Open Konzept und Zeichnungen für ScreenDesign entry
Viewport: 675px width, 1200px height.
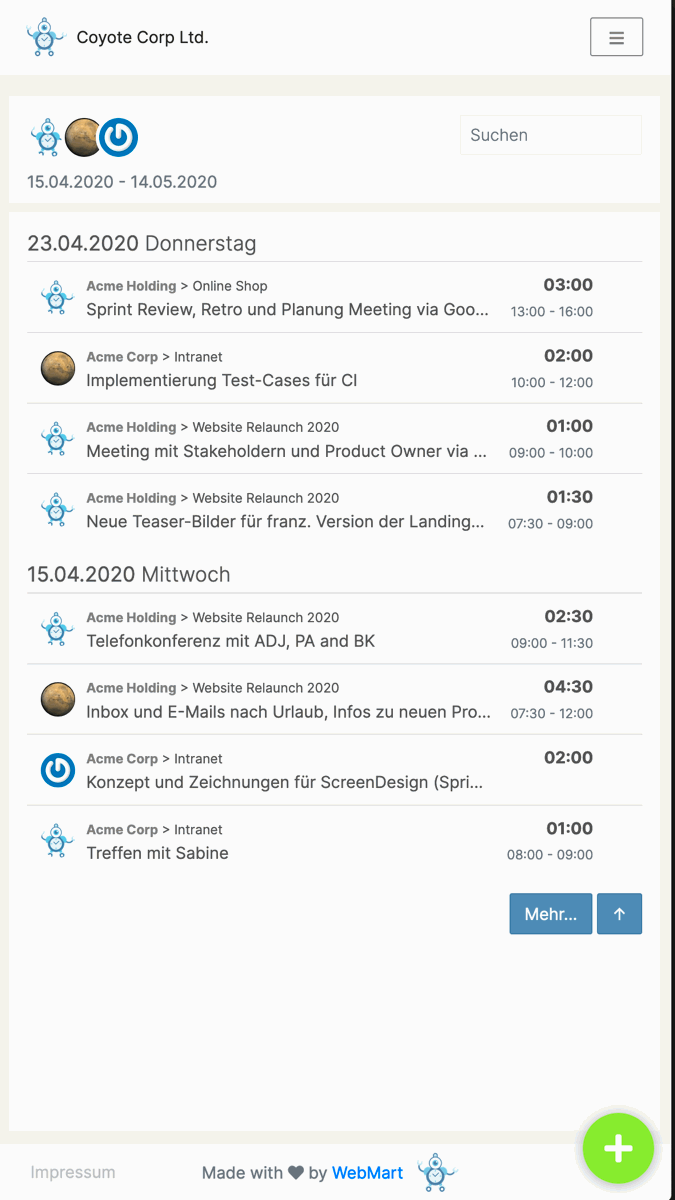(x=285, y=783)
